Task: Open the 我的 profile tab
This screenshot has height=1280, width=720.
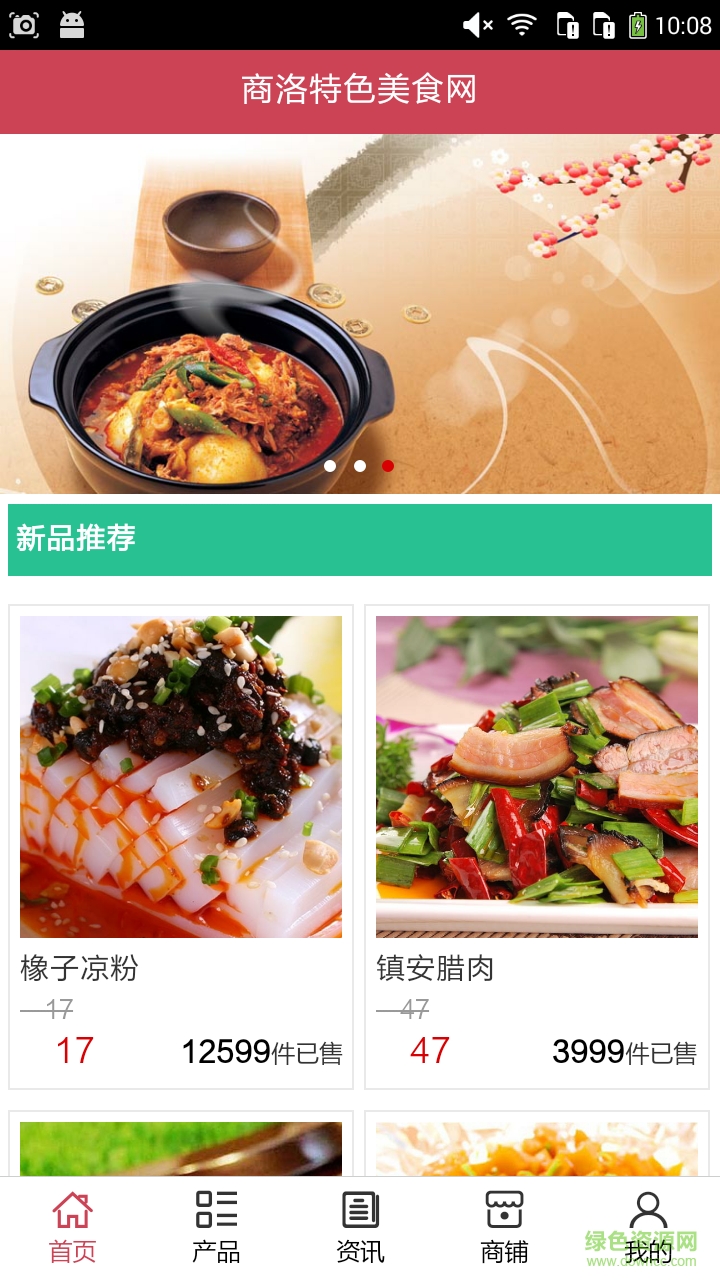Action: point(648,1227)
